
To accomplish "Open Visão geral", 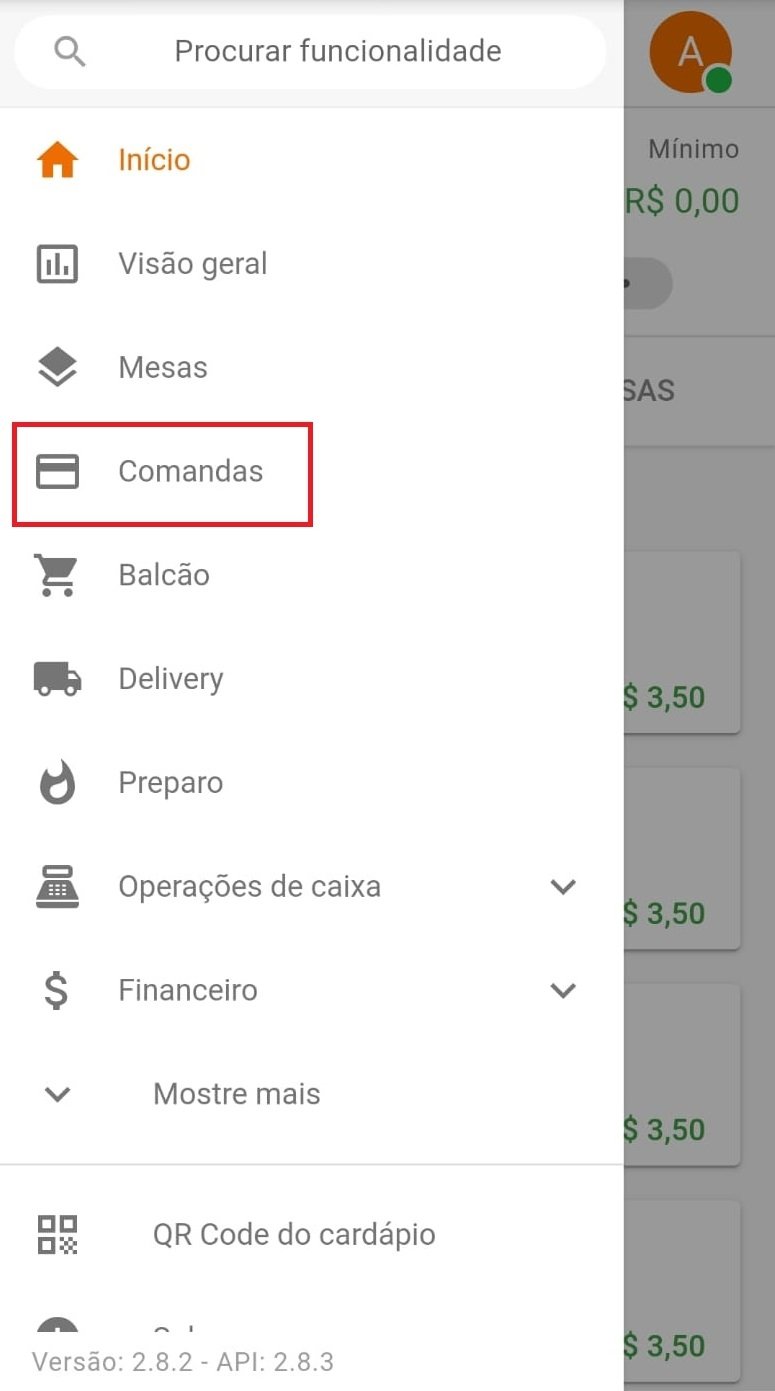I will point(192,264).
